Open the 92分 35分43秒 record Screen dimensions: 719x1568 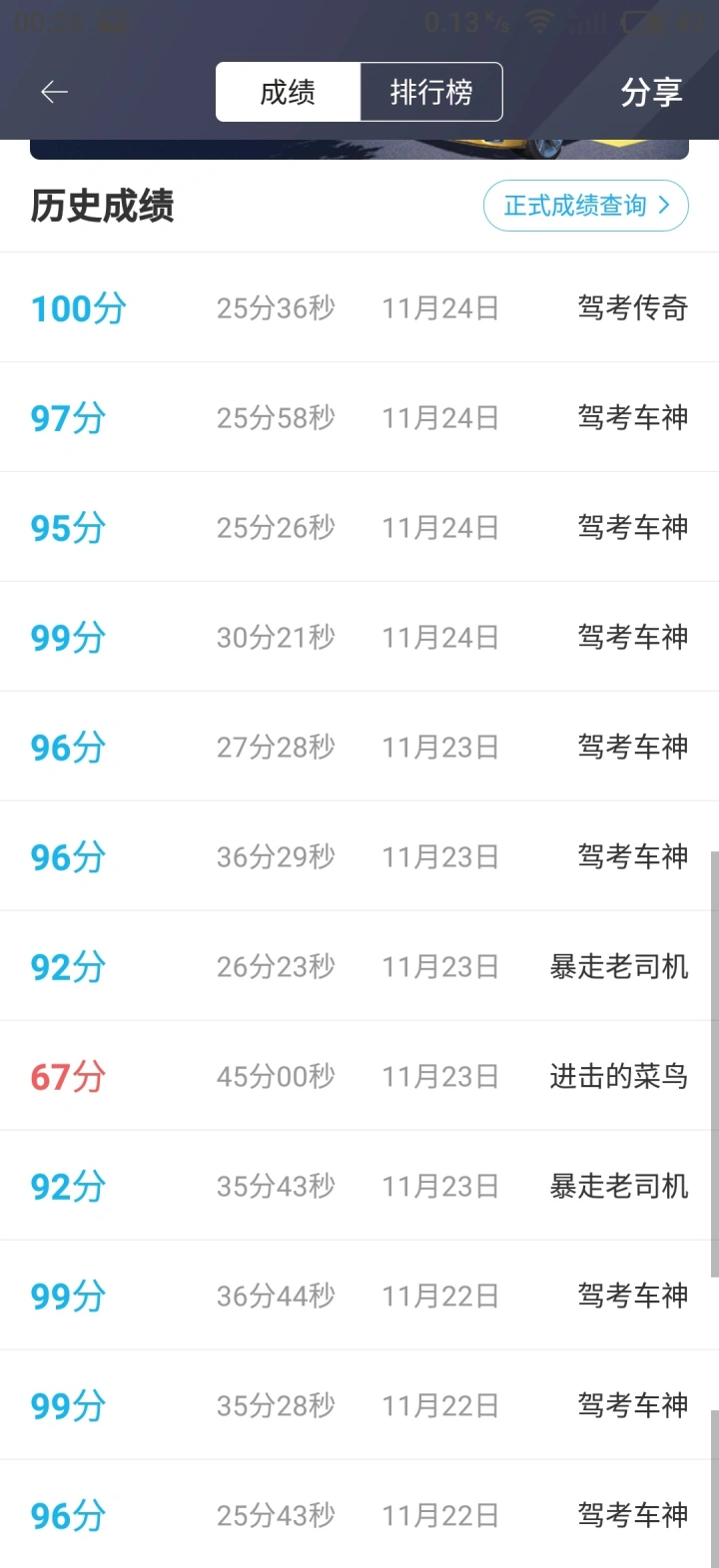[x=359, y=1186]
